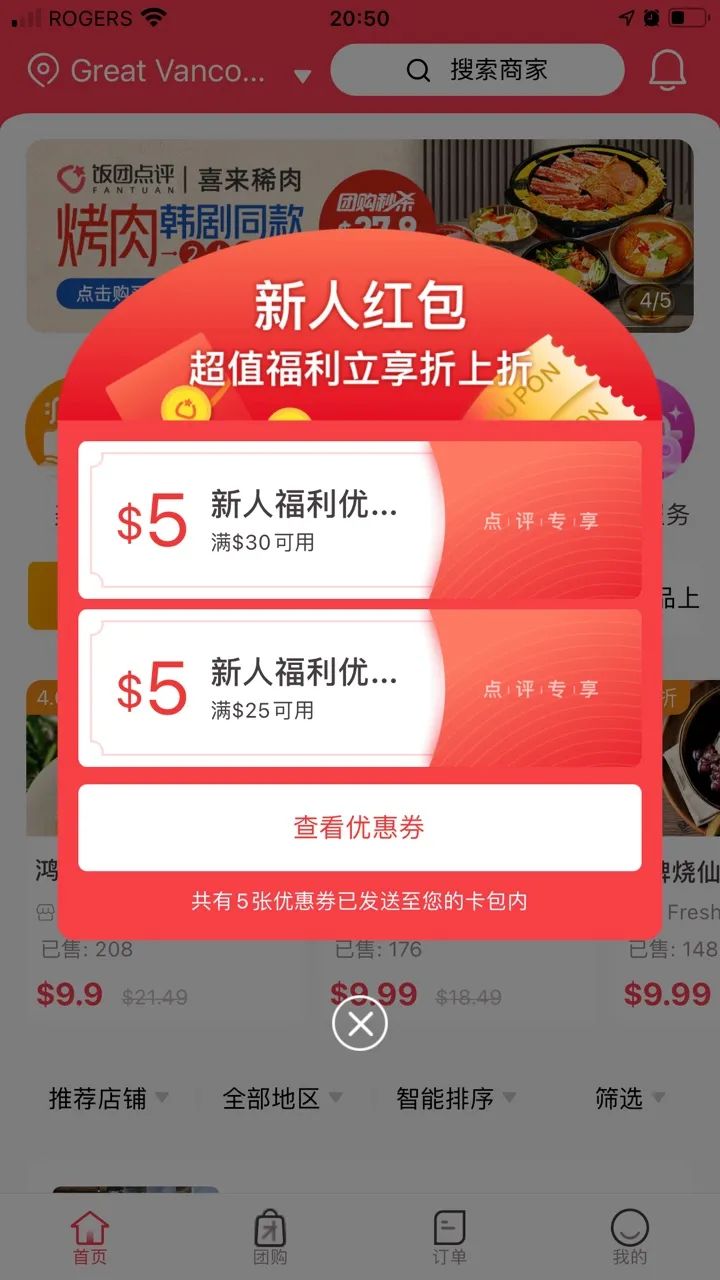Dismiss the 新人红包 coupon popup
This screenshot has height=1280, width=720.
click(x=360, y=1024)
